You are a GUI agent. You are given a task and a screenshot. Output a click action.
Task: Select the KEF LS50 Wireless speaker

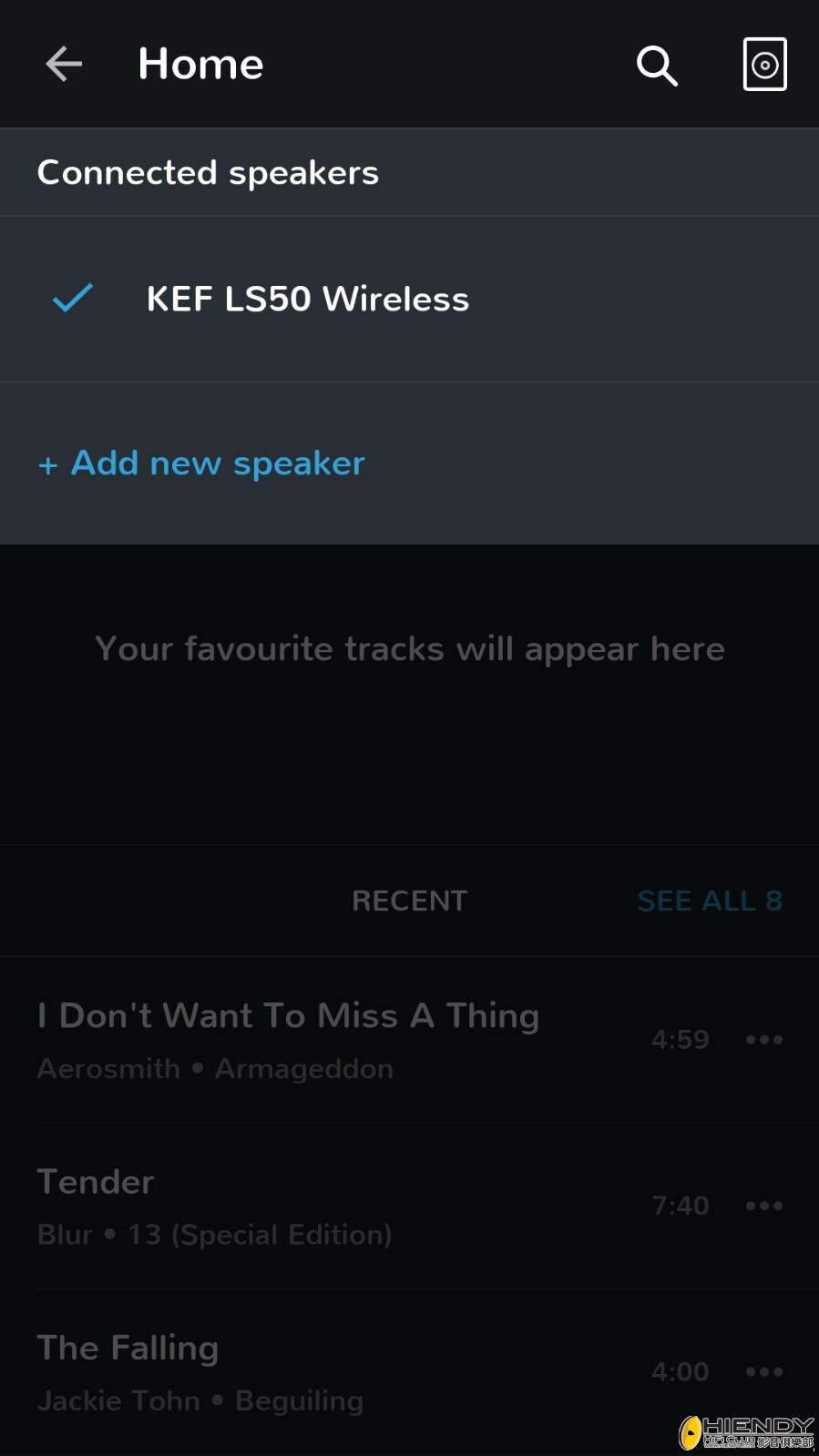[x=307, y=299]
